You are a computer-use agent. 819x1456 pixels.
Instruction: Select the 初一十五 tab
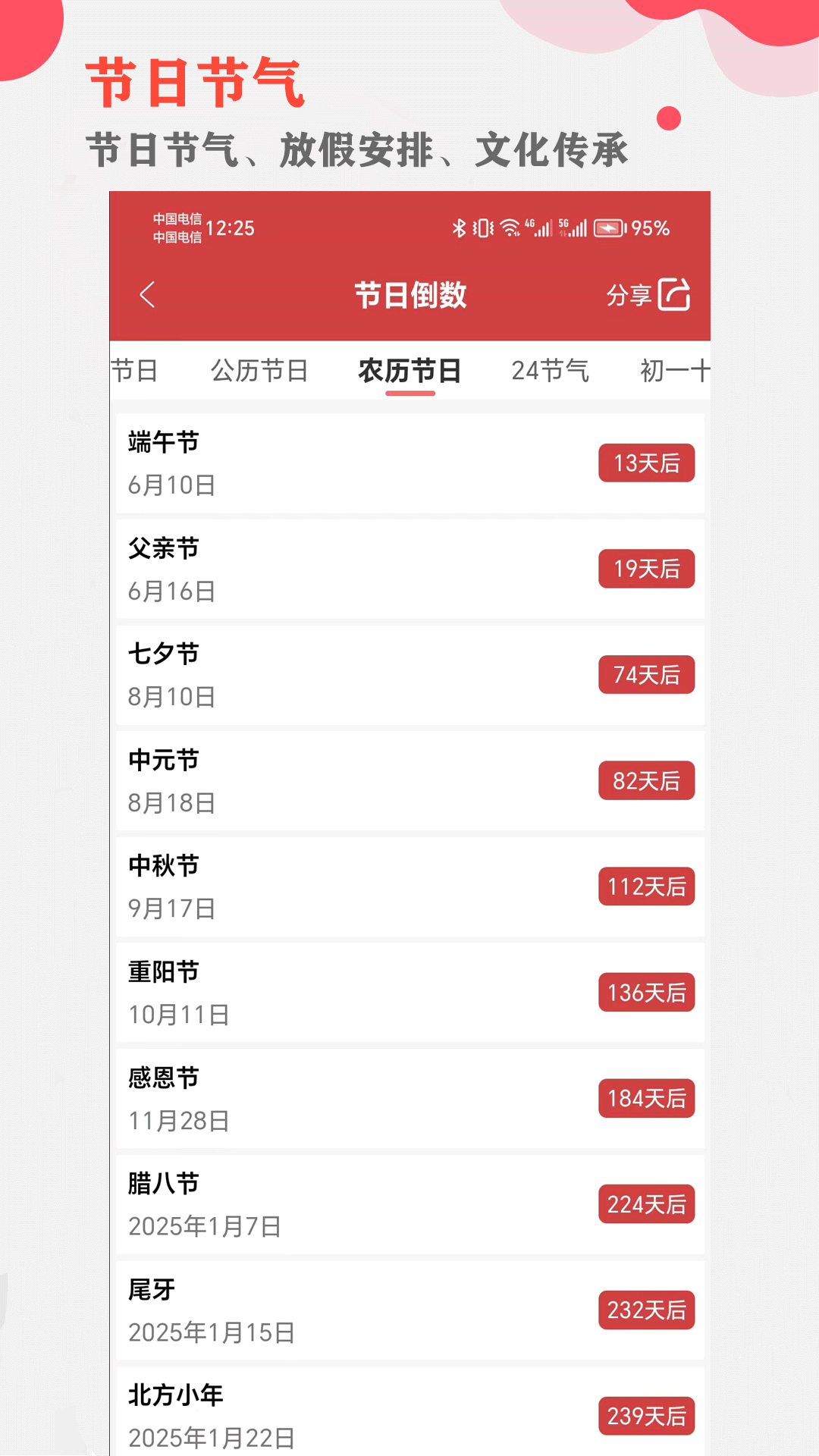[x=673, y=371]
